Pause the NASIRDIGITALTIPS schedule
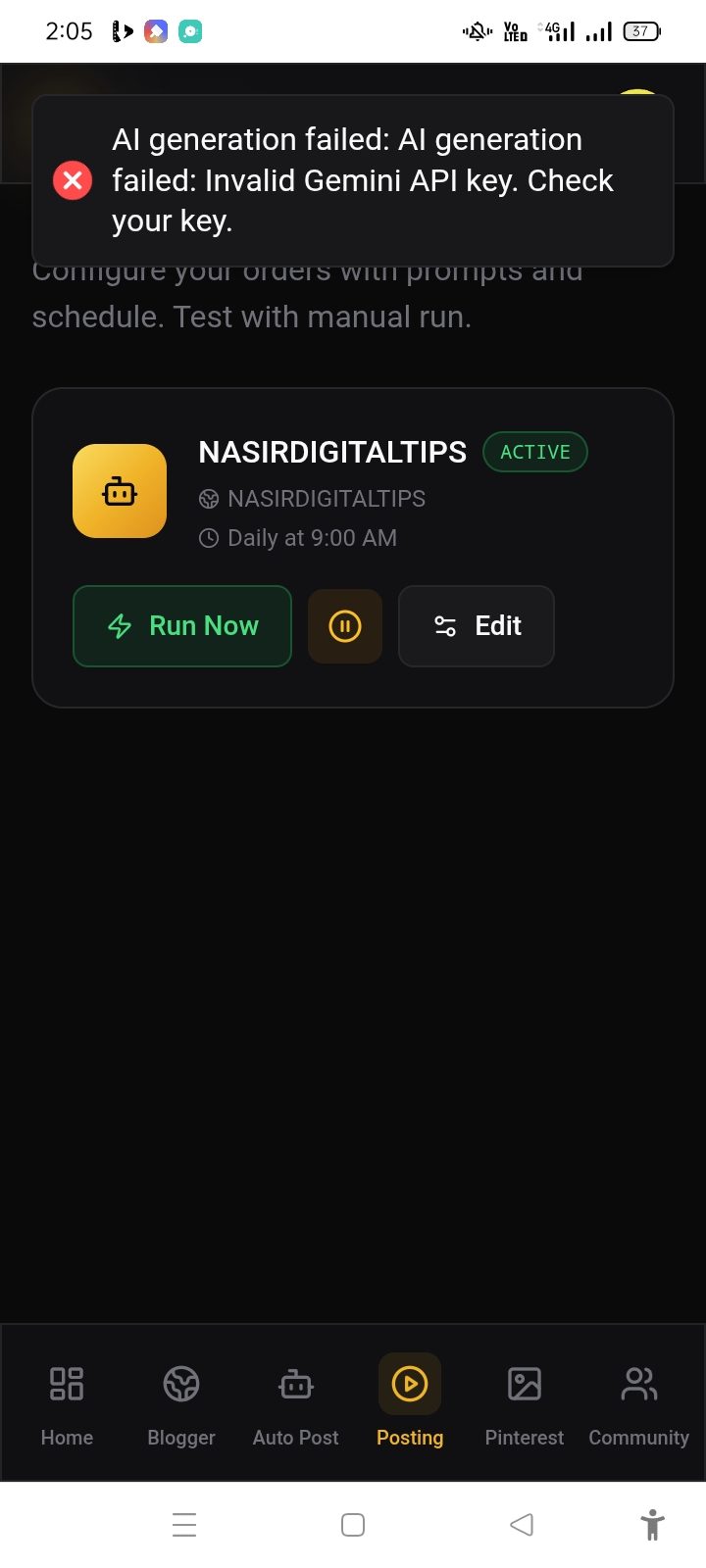The width and height of the screenshot is (706, 1568). [x=345, y=626]
